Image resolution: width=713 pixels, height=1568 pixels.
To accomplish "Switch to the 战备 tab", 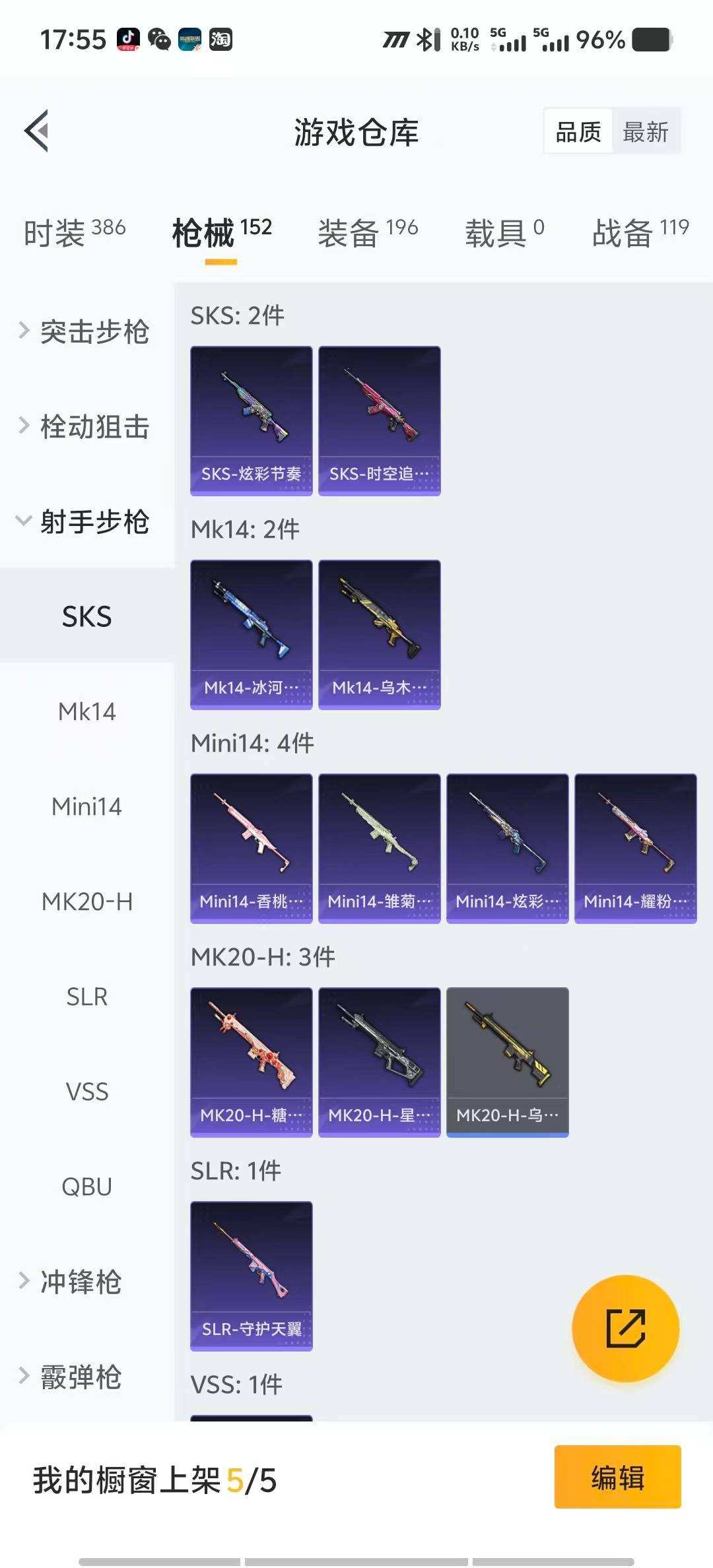I will click(640, 232).
